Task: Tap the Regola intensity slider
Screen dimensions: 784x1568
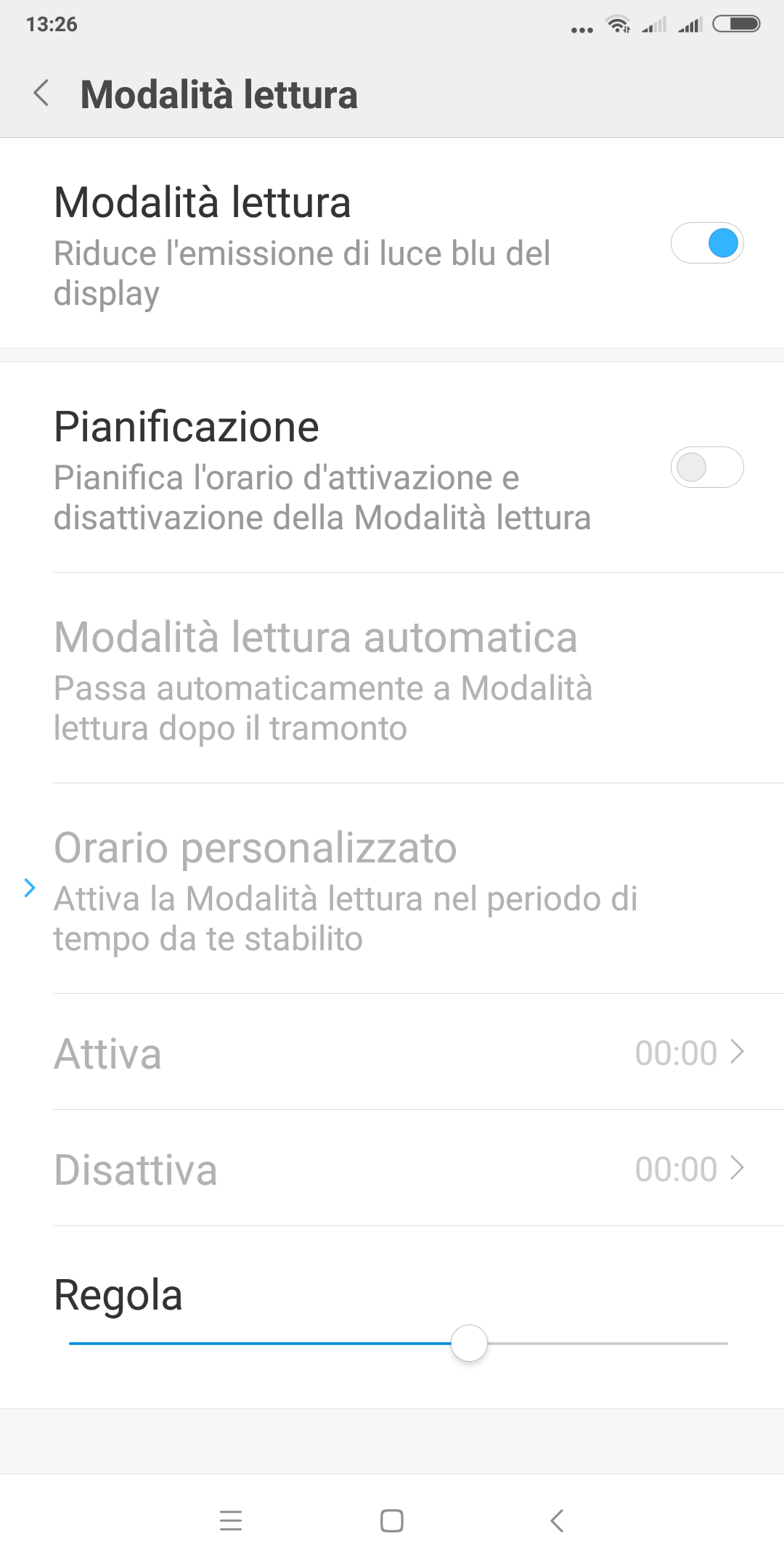Action: (x=398, y=1343)
